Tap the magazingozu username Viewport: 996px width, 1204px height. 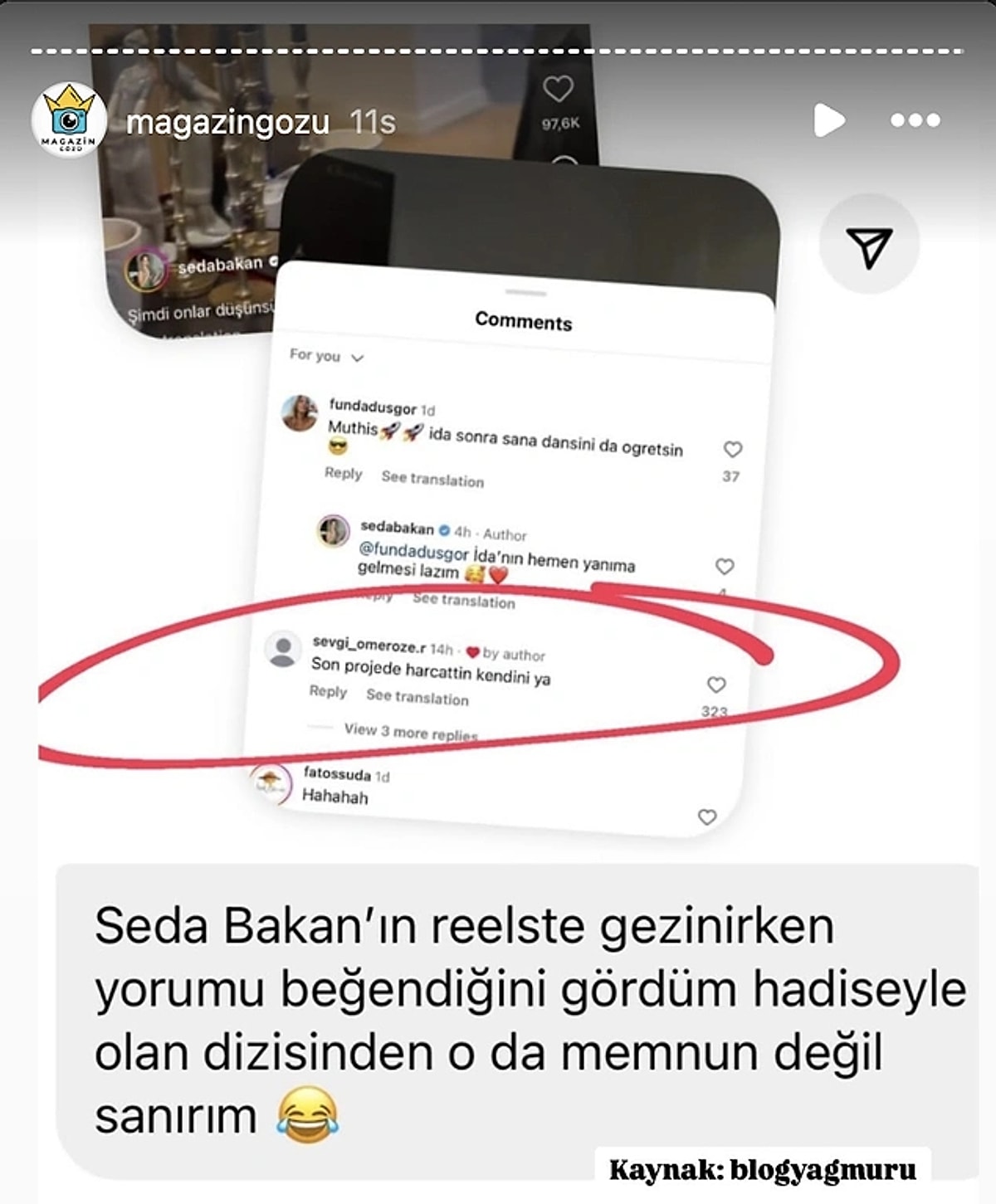tap(227, 123)
